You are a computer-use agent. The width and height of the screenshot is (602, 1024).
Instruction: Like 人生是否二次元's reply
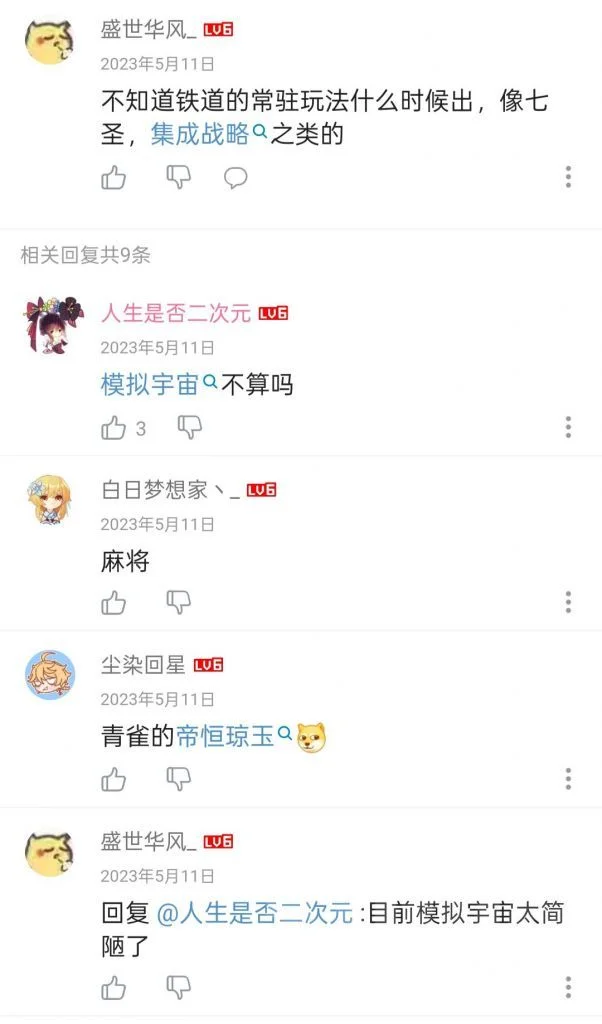pos(114,428)
